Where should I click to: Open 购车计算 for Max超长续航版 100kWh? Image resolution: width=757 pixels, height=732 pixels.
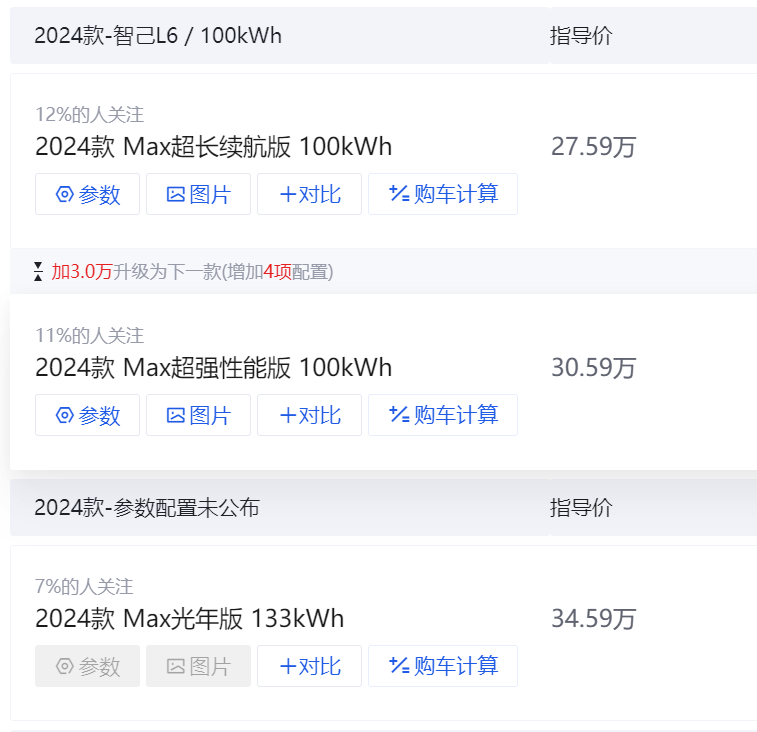coord(442,194)
